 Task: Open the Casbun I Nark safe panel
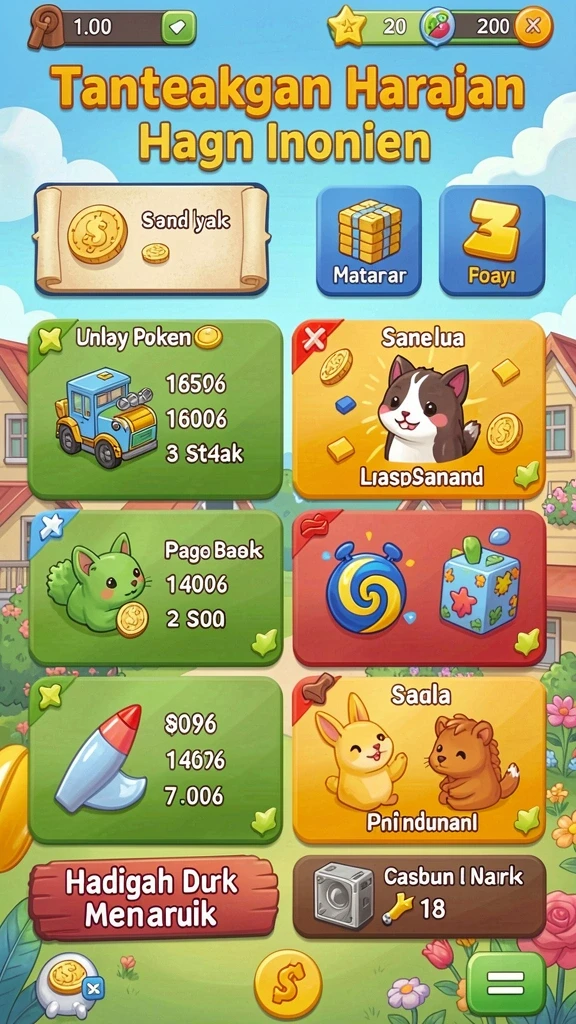click(x=419, y=897)
